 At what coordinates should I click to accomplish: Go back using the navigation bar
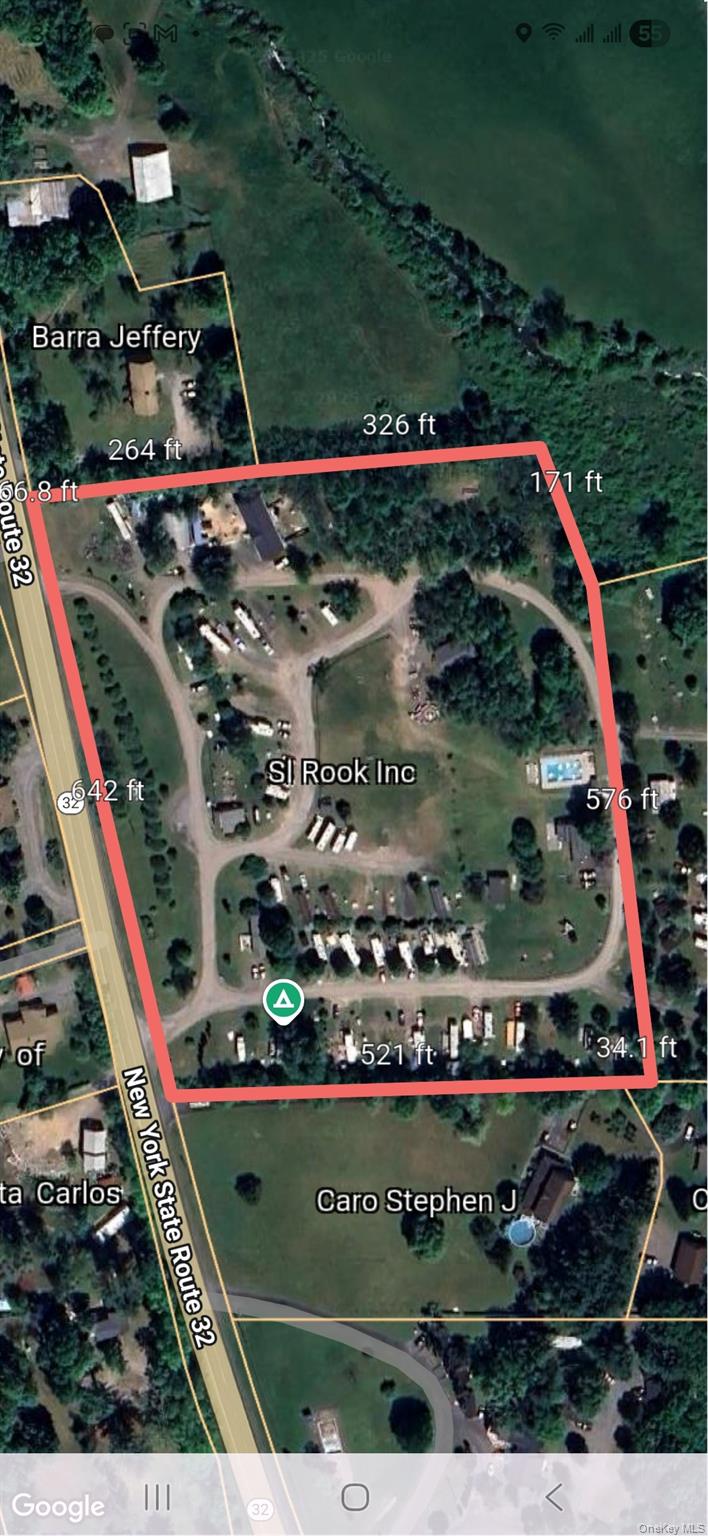point(554,1497)
